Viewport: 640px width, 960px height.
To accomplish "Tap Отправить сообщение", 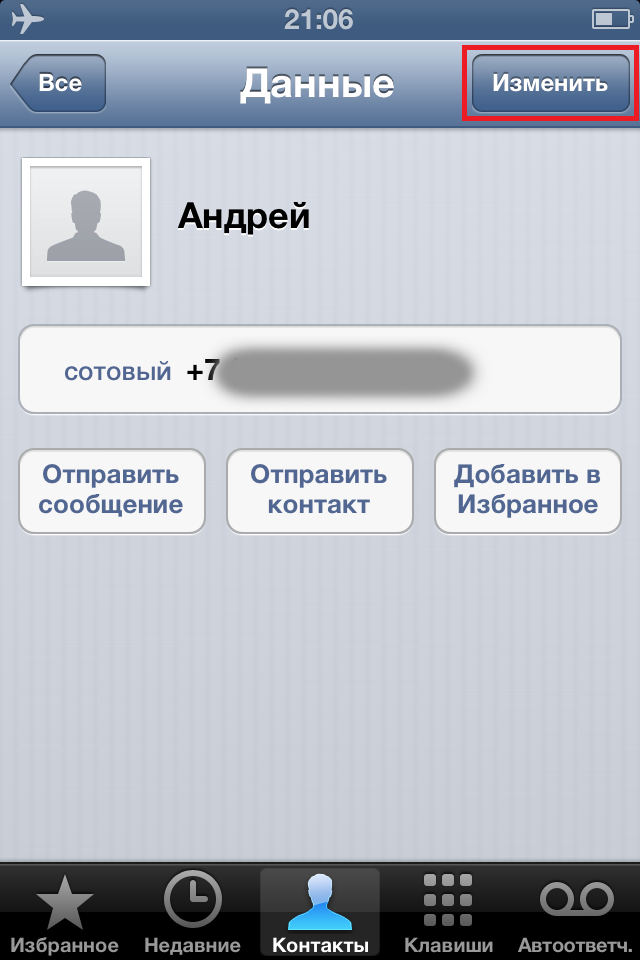I will [x=111, y=490].
